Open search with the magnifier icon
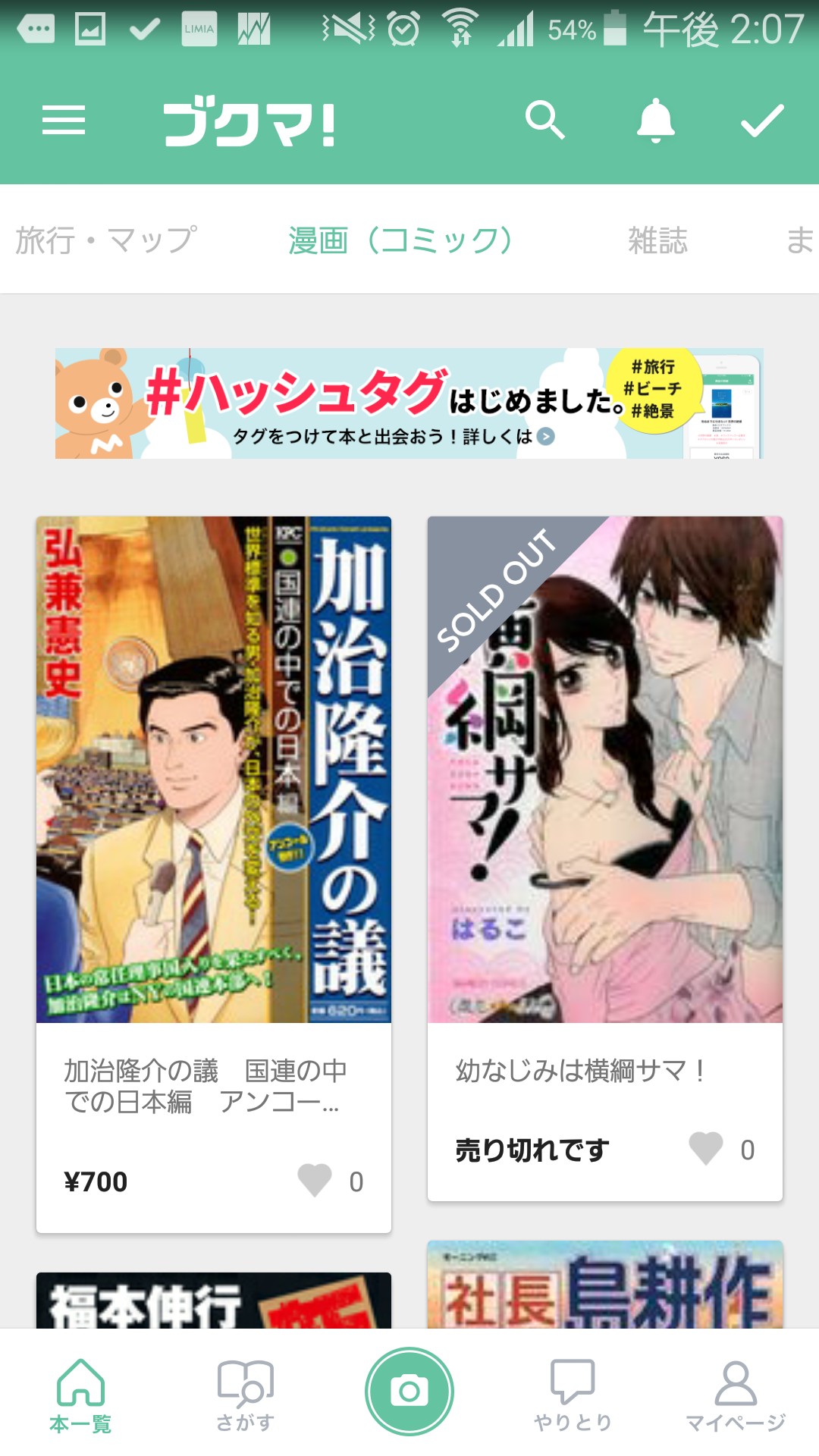Screen dimensions: 819x1456 544,121
